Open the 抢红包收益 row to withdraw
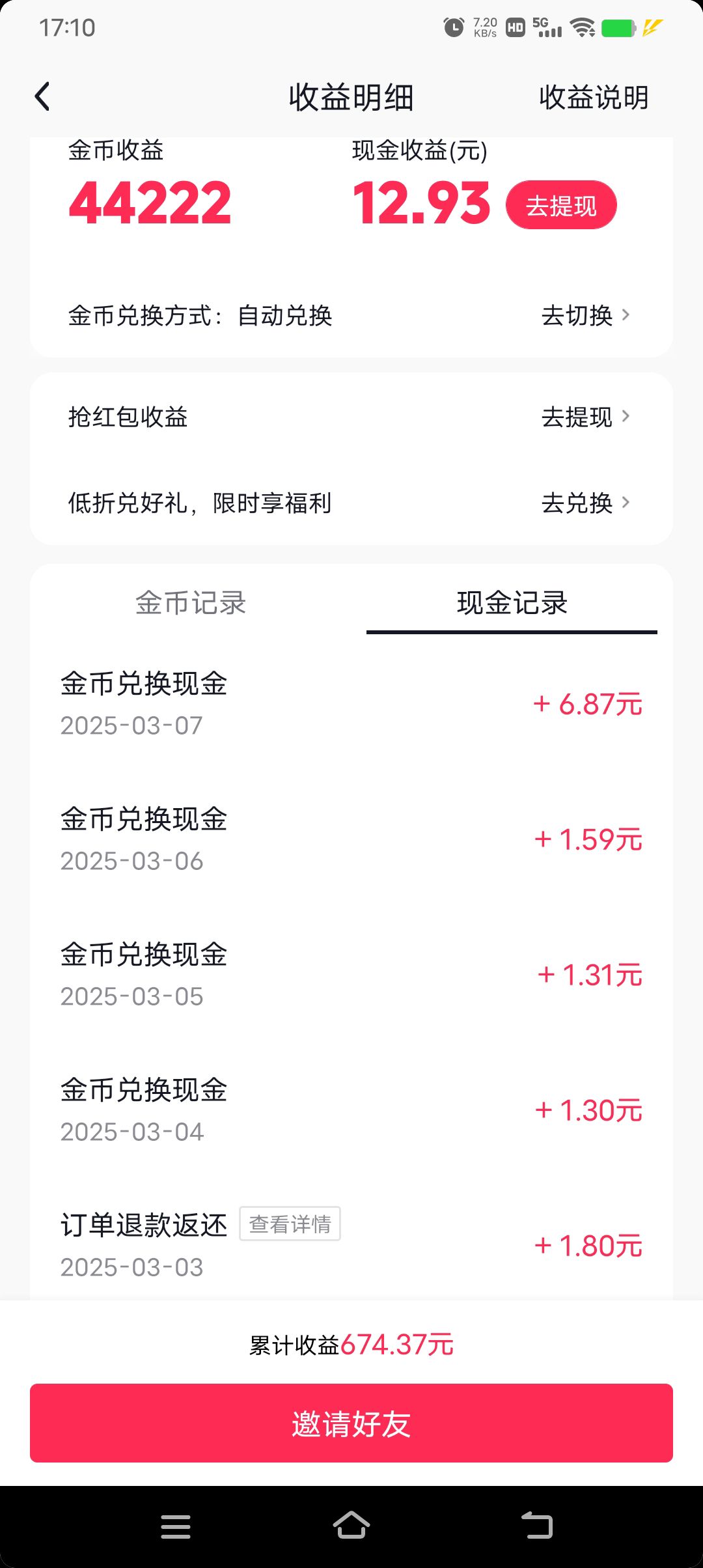 351,417
